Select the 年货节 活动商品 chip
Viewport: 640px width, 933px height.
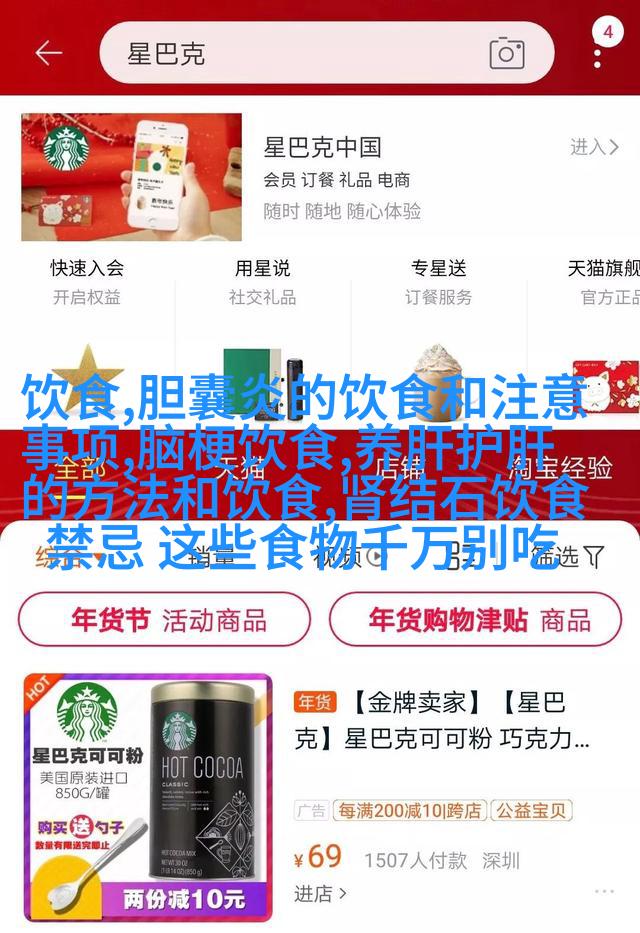coord(164,620)
